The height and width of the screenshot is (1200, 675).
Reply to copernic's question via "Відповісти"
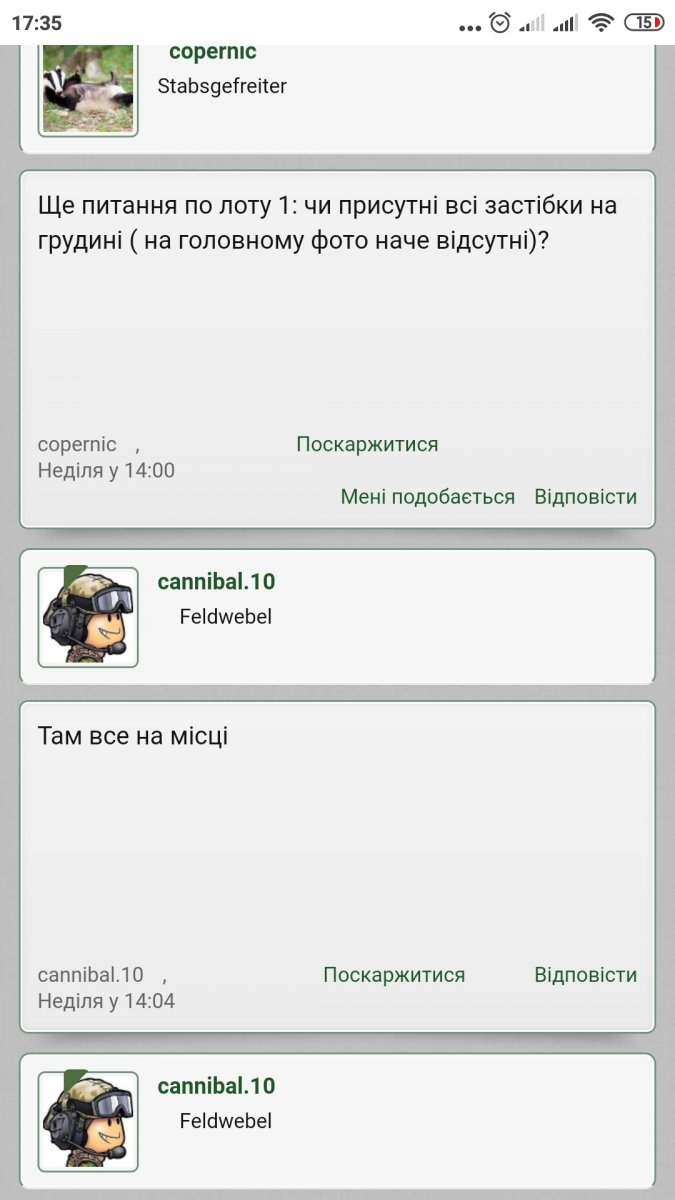click(x=585, y=497)
